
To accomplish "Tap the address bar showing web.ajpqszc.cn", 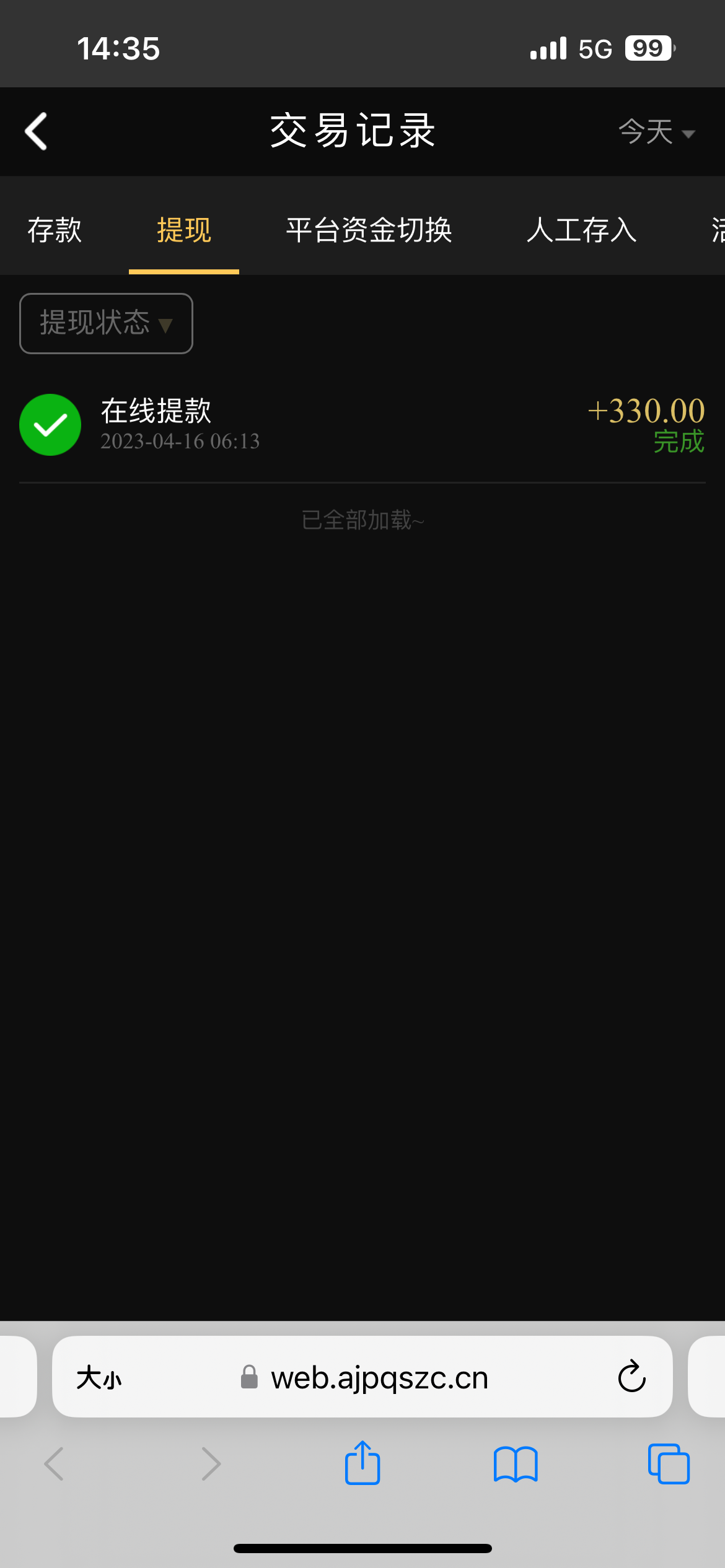I will tap(380, 1377).
